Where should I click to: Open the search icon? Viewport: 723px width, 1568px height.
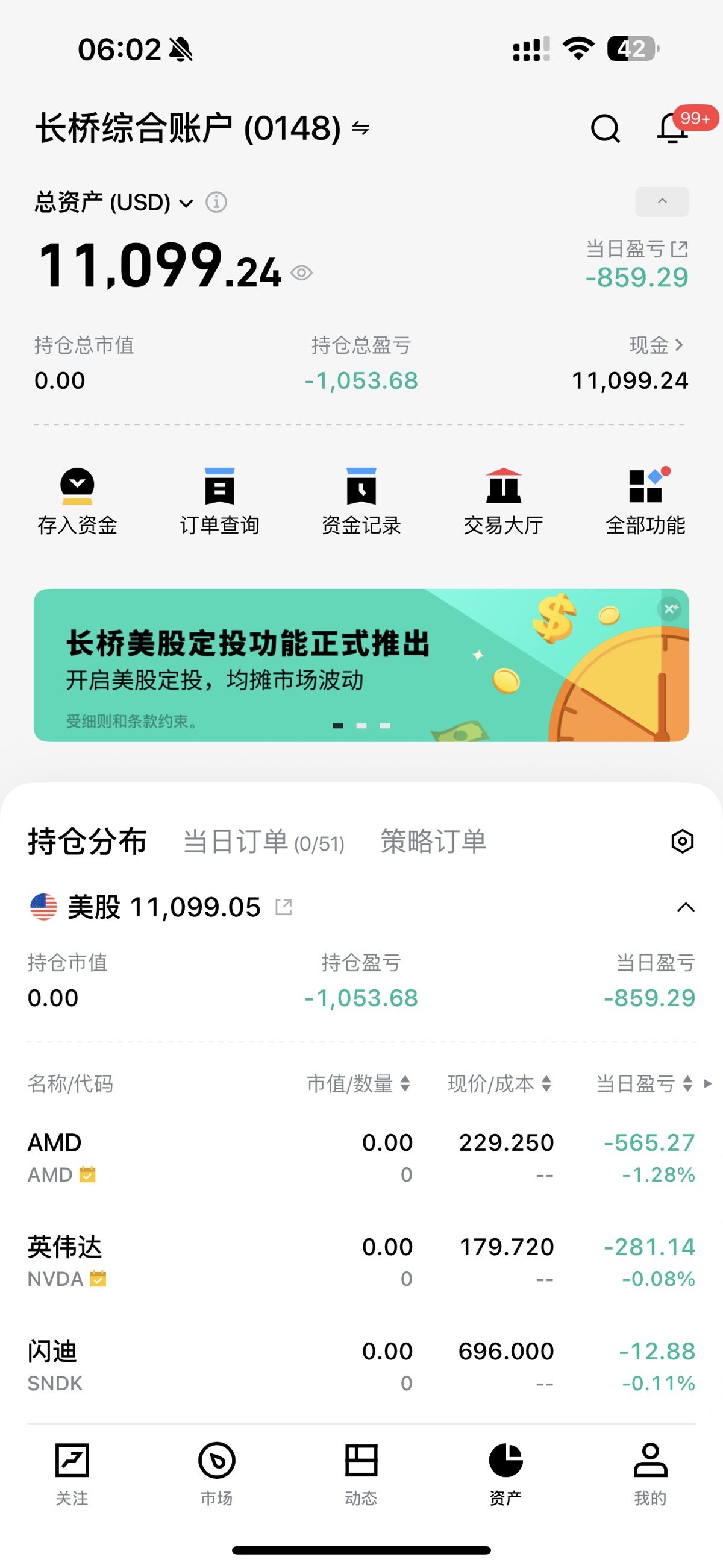tap(605, 128)
